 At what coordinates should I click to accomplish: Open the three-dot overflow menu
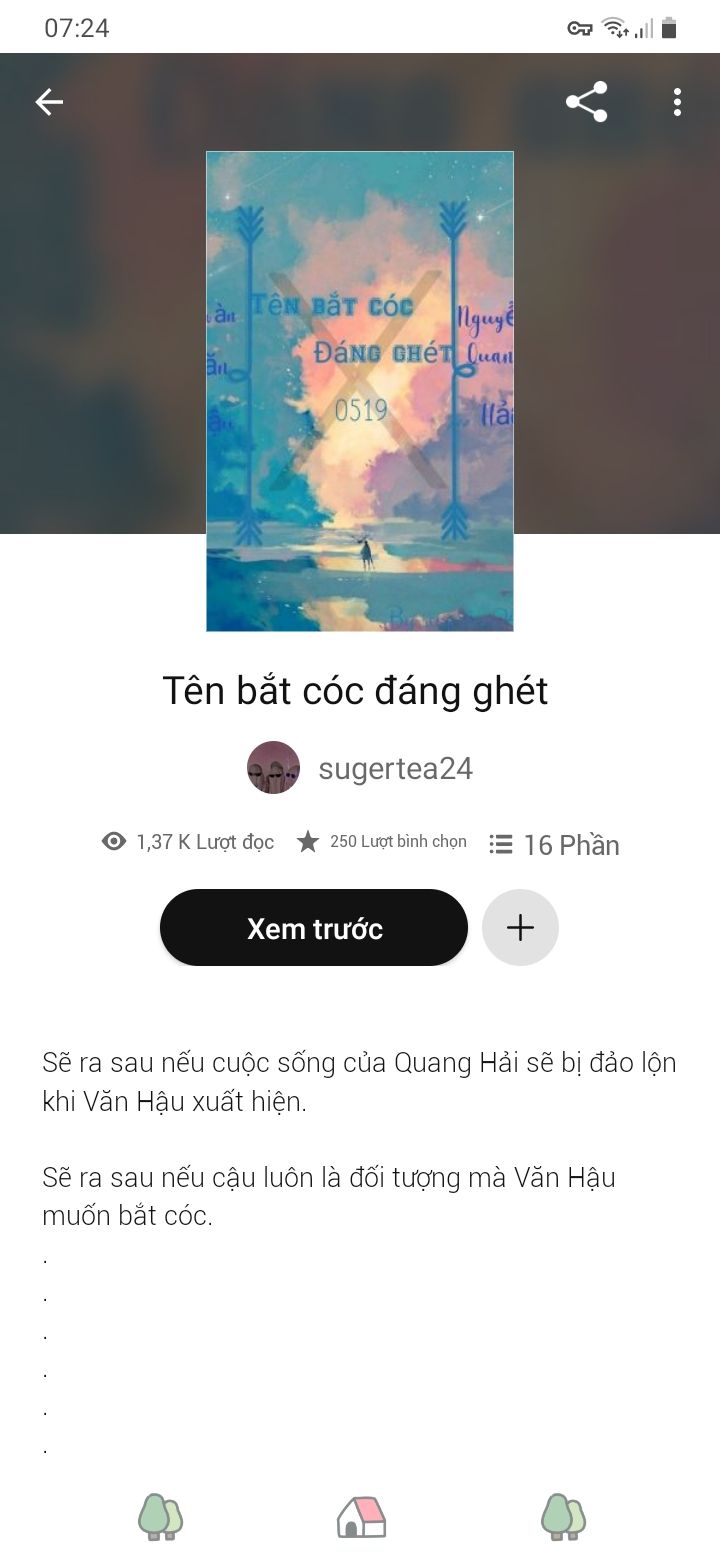click(677, 102)
